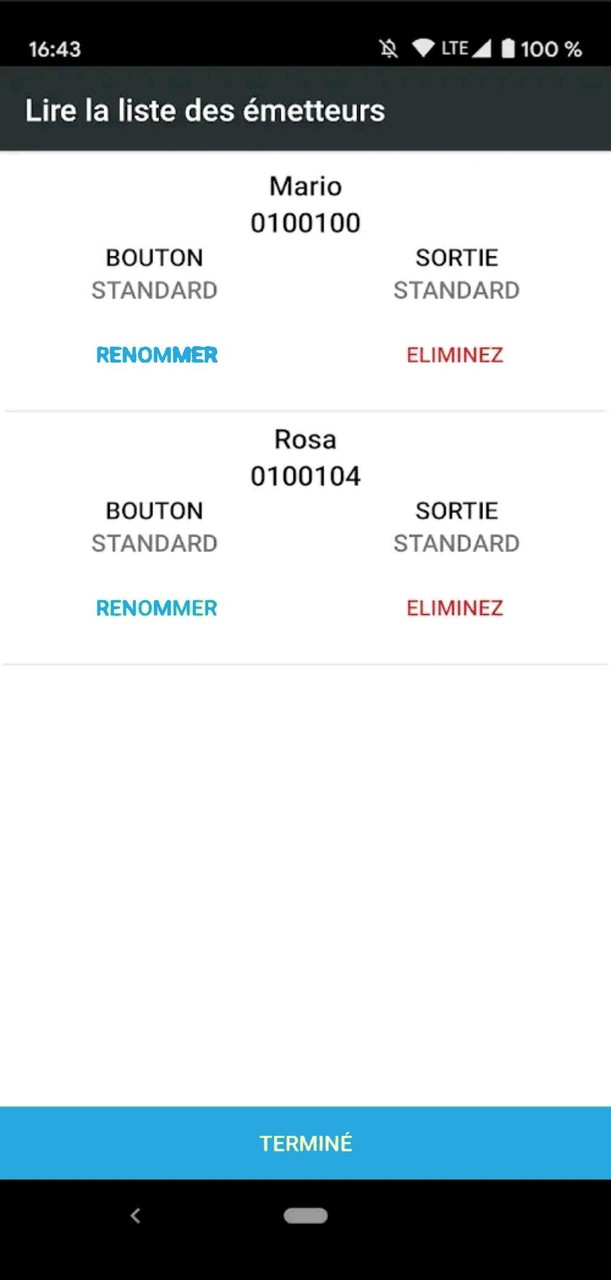This screenshot has width=611, height=1280.
Task: Tap RENOMMER under Rosa
Action: click(156, 608)
